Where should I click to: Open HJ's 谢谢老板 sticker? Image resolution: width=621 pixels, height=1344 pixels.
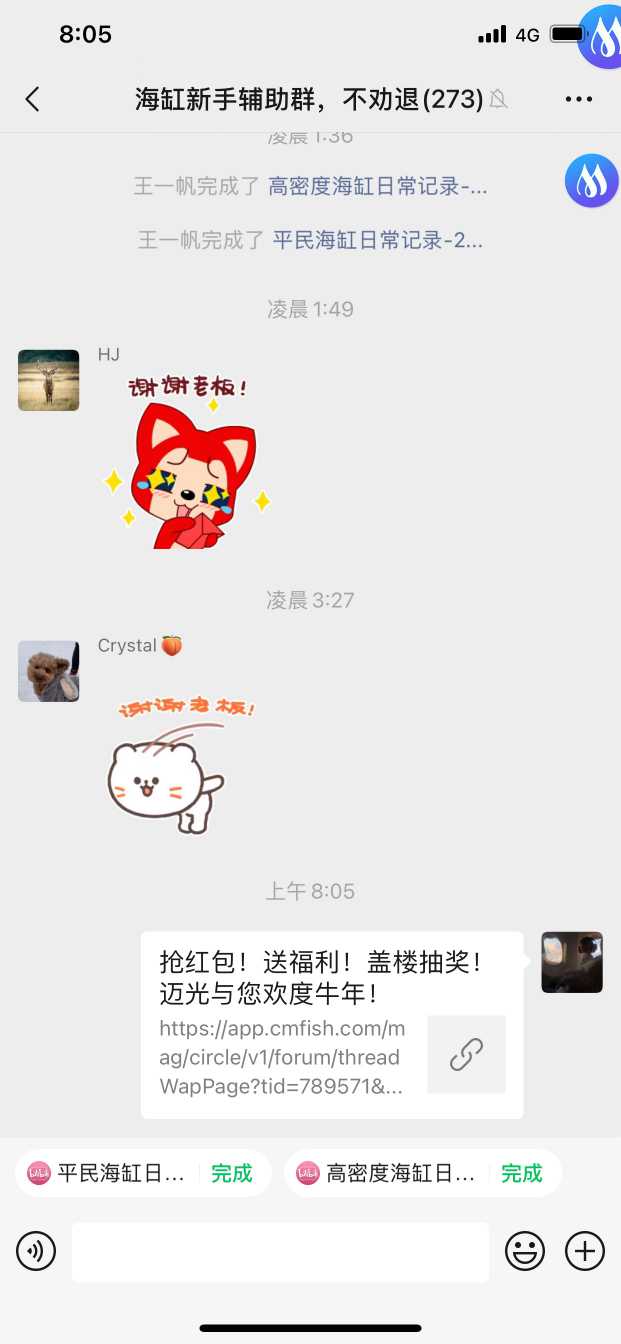tap(188, 462)
